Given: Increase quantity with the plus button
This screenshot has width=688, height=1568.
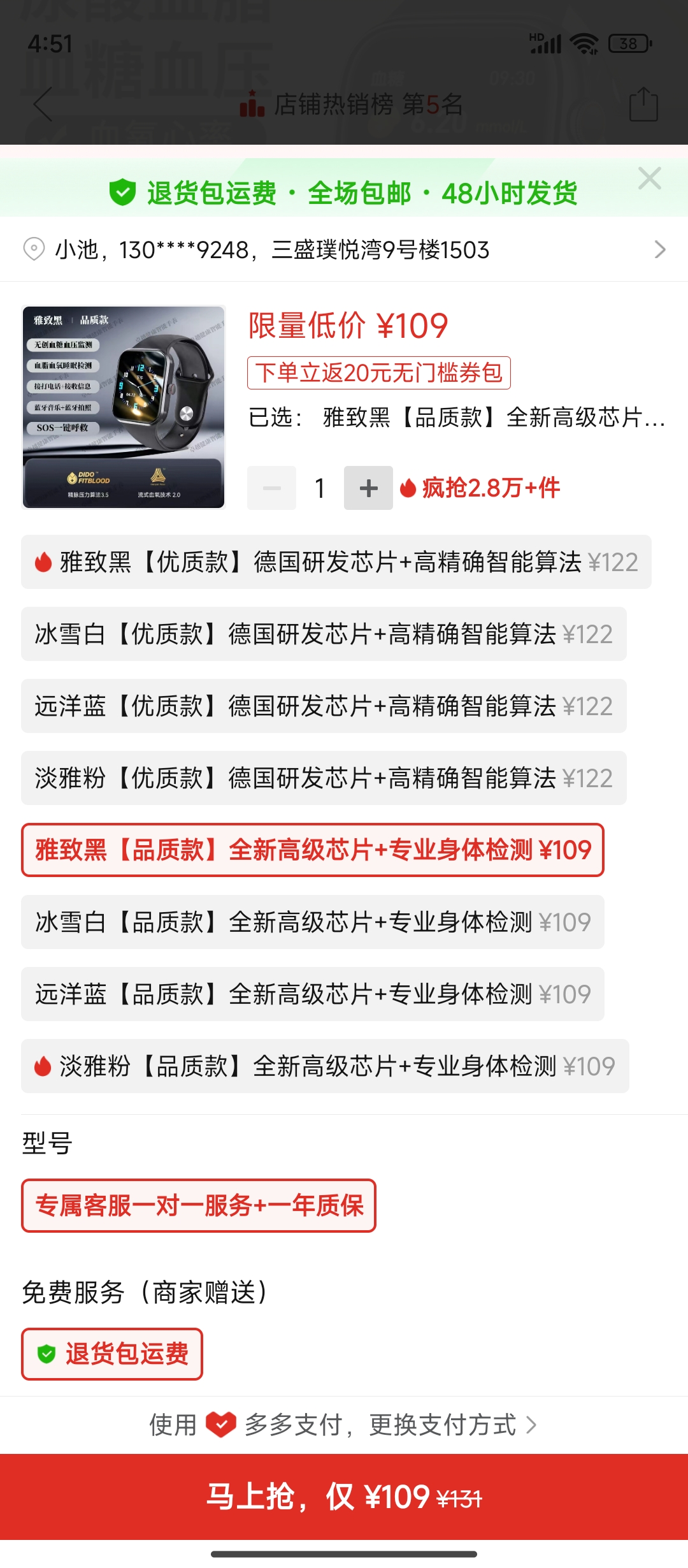Looking at the screenshot, I should pyautogui.click(x=368, y=488).
